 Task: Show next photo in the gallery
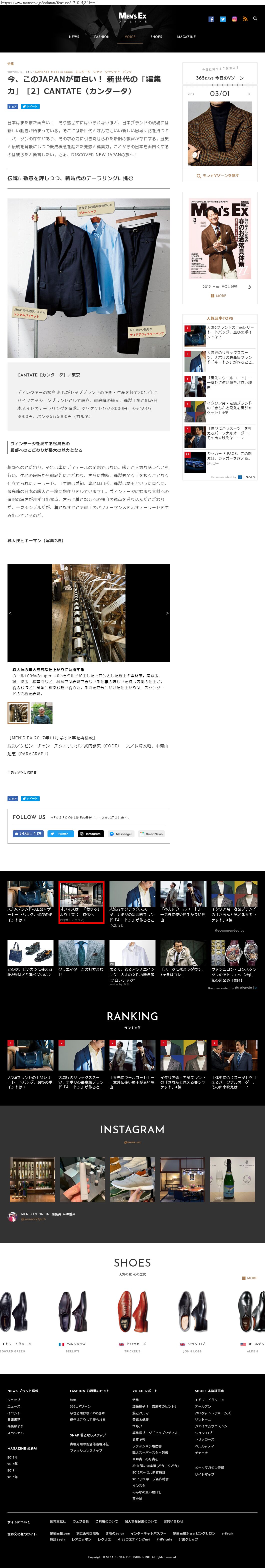pyautogui.click(x=167, y=613)
